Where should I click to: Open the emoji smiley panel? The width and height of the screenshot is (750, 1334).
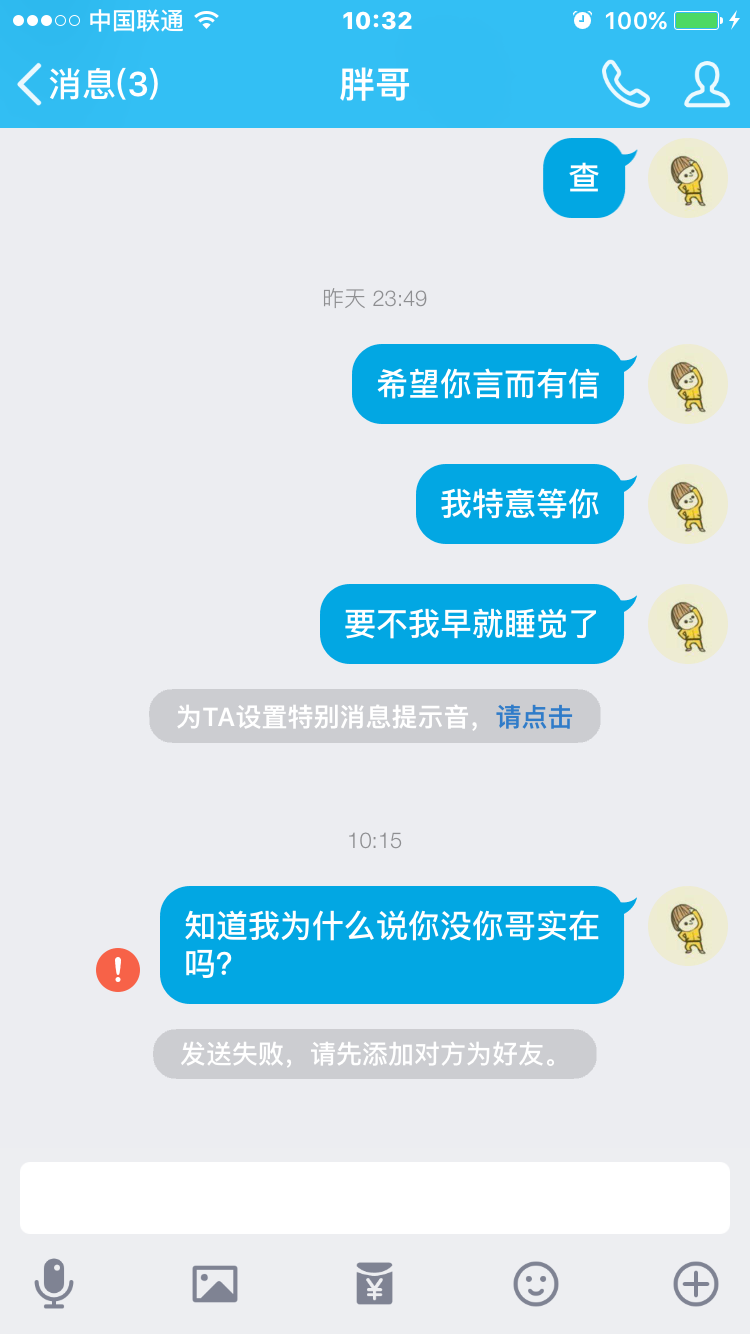[x=536, y=1283]
